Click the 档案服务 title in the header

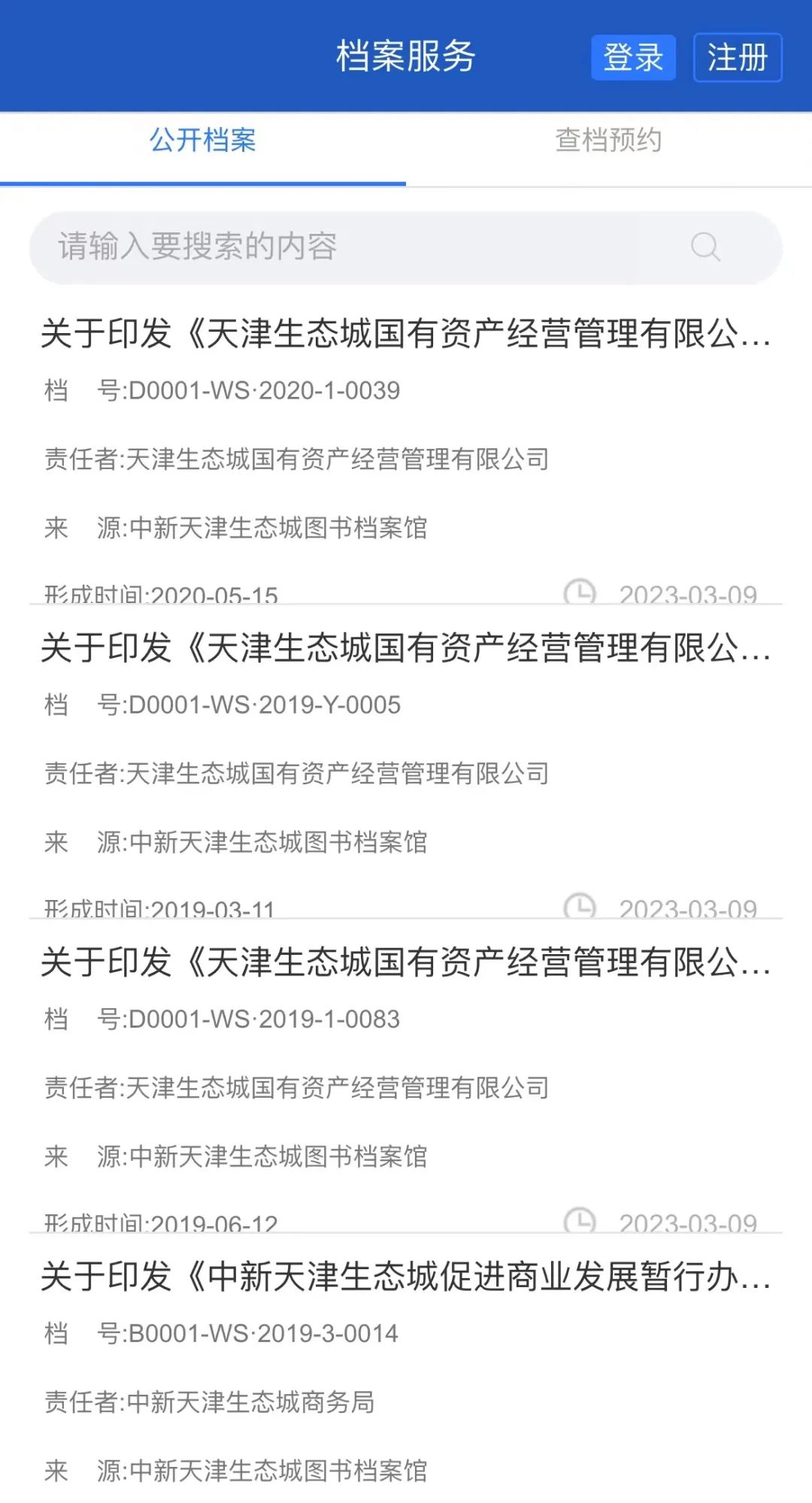[x=406, y=58]
